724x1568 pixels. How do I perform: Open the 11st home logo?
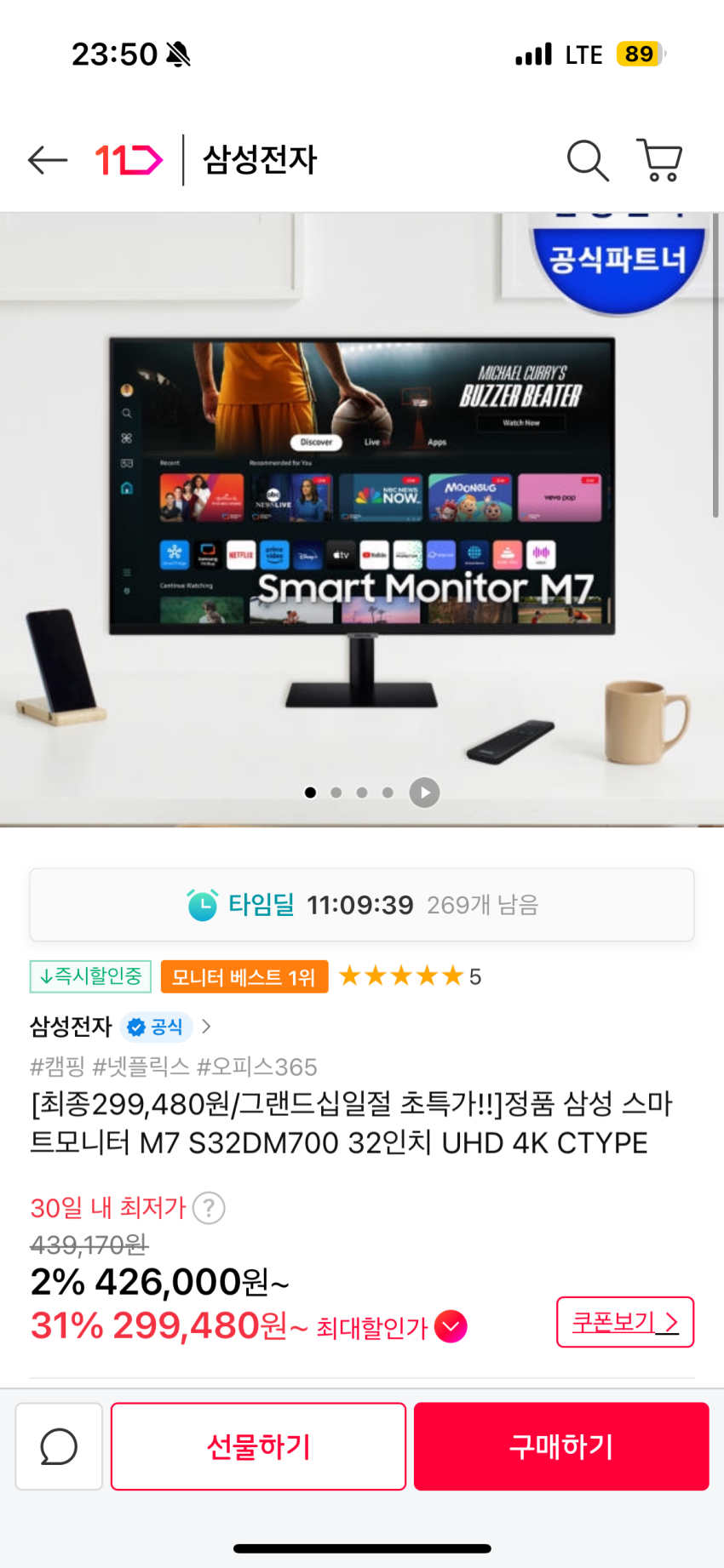coord(129,159)
